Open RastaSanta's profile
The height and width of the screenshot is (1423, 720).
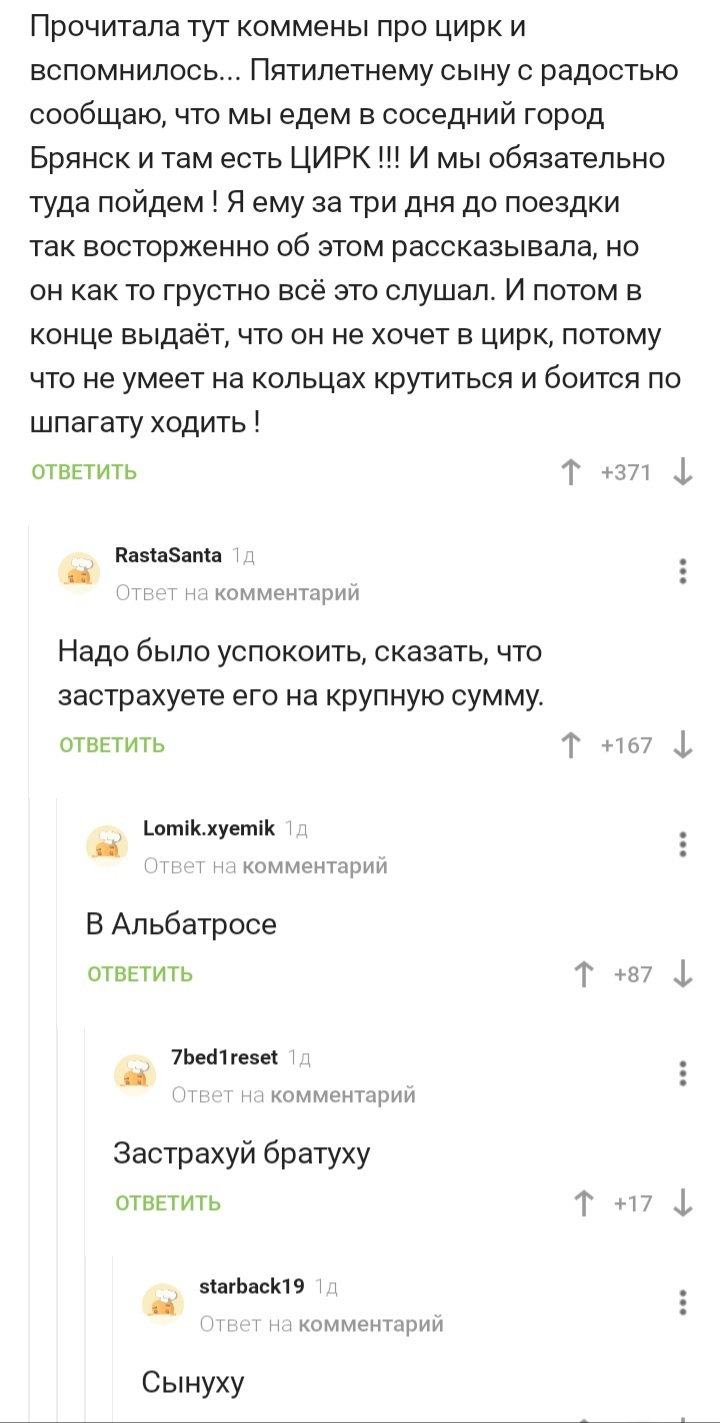(168, 555)
